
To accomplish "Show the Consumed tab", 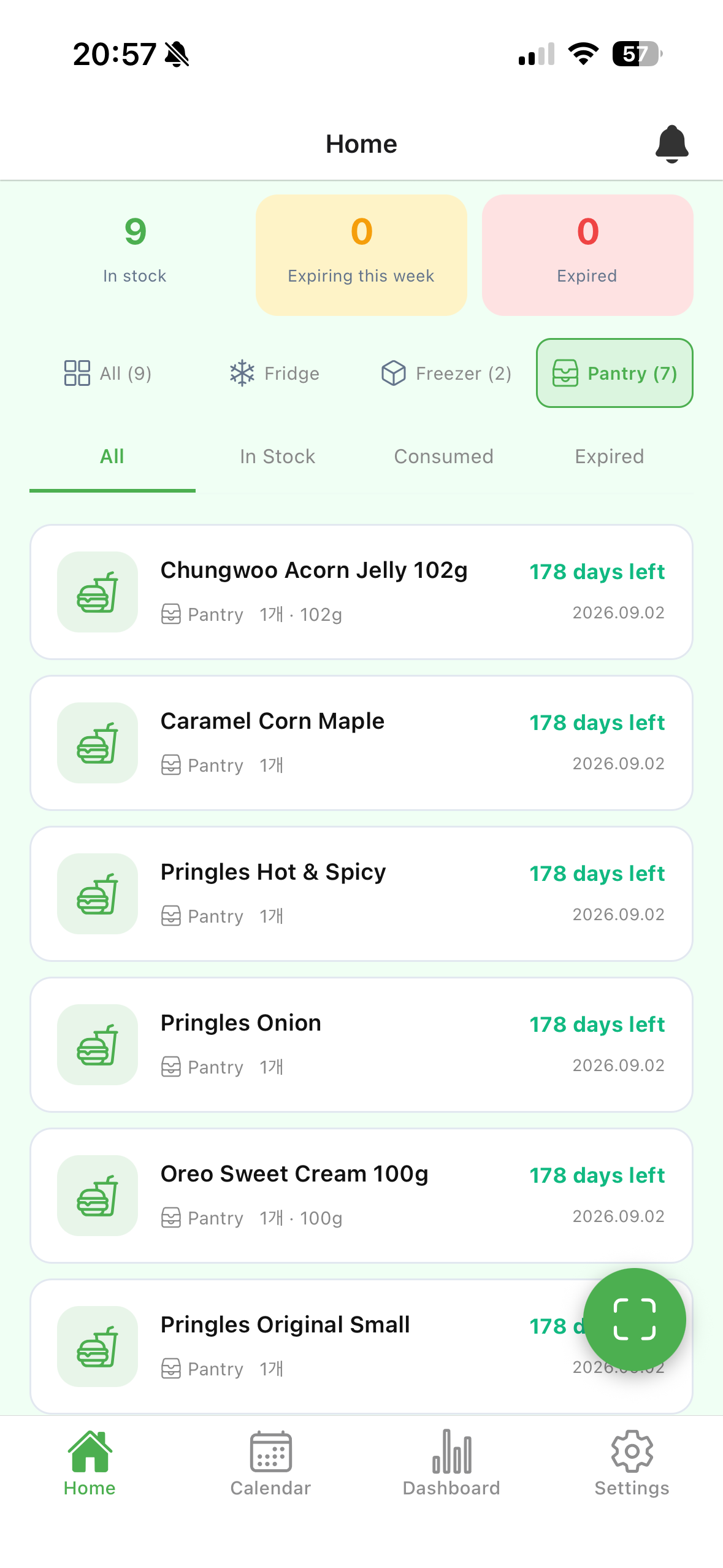I will pos(443,457).
